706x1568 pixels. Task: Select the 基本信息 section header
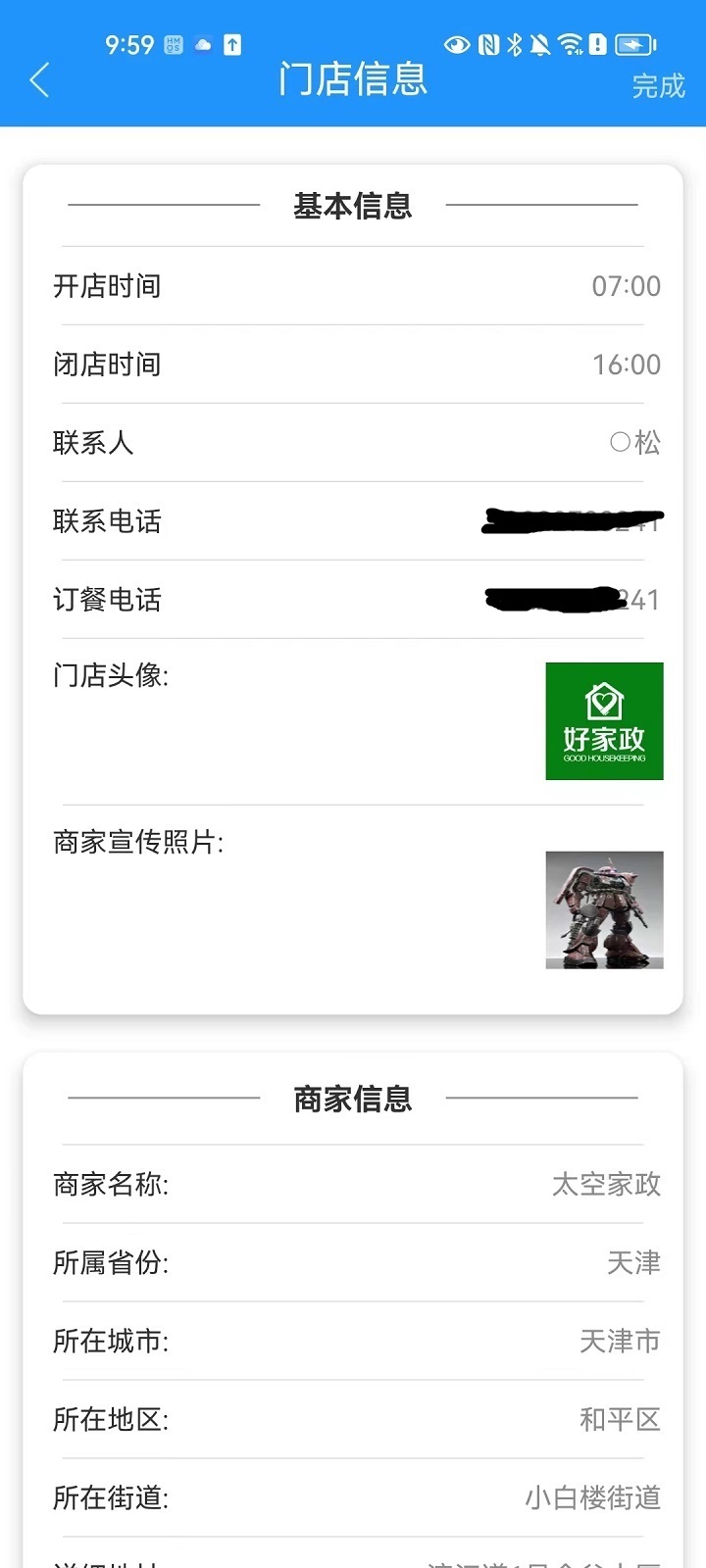click(x=353, y=206)
